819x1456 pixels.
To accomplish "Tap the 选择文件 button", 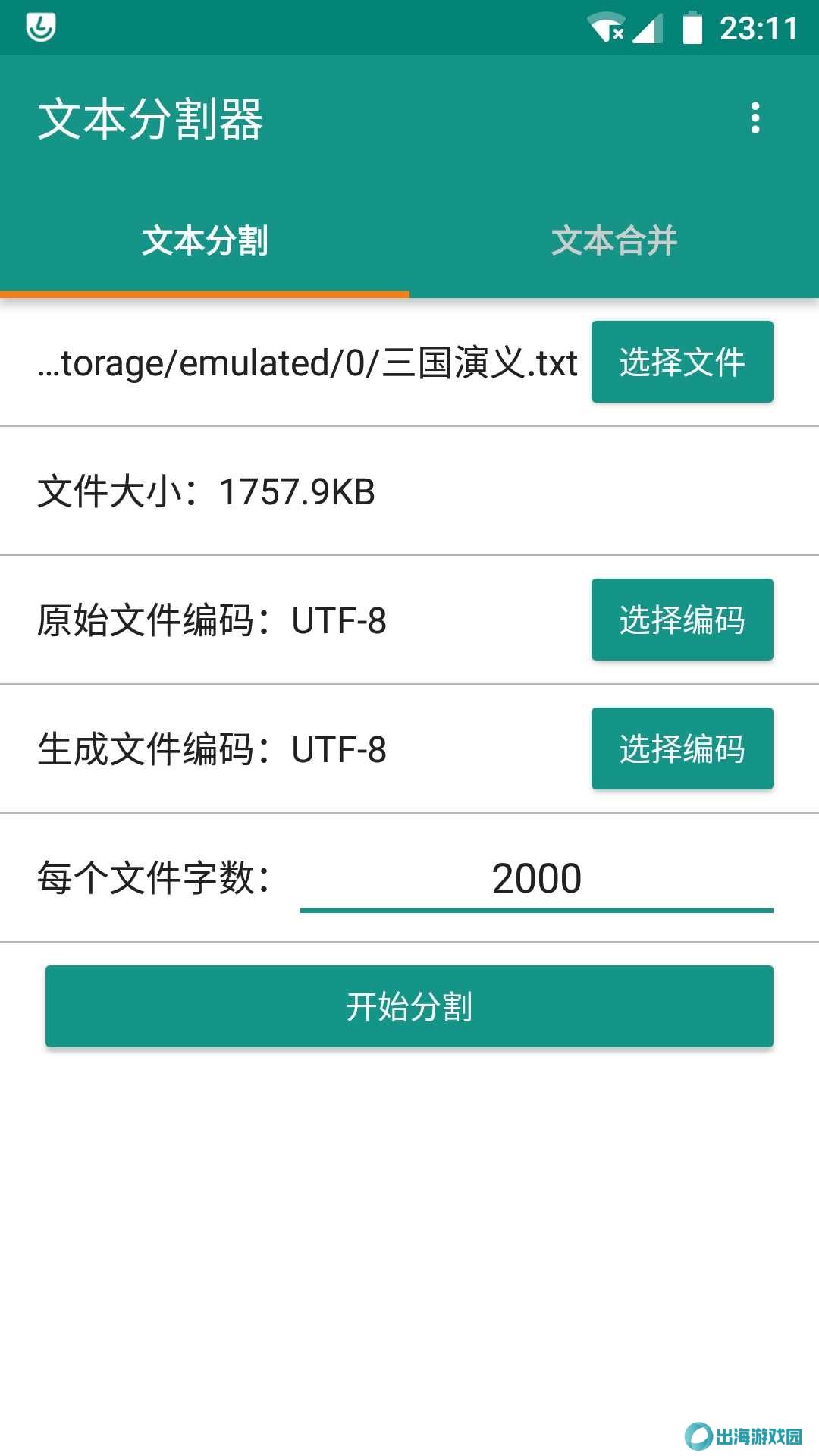I will click(682, 362).
